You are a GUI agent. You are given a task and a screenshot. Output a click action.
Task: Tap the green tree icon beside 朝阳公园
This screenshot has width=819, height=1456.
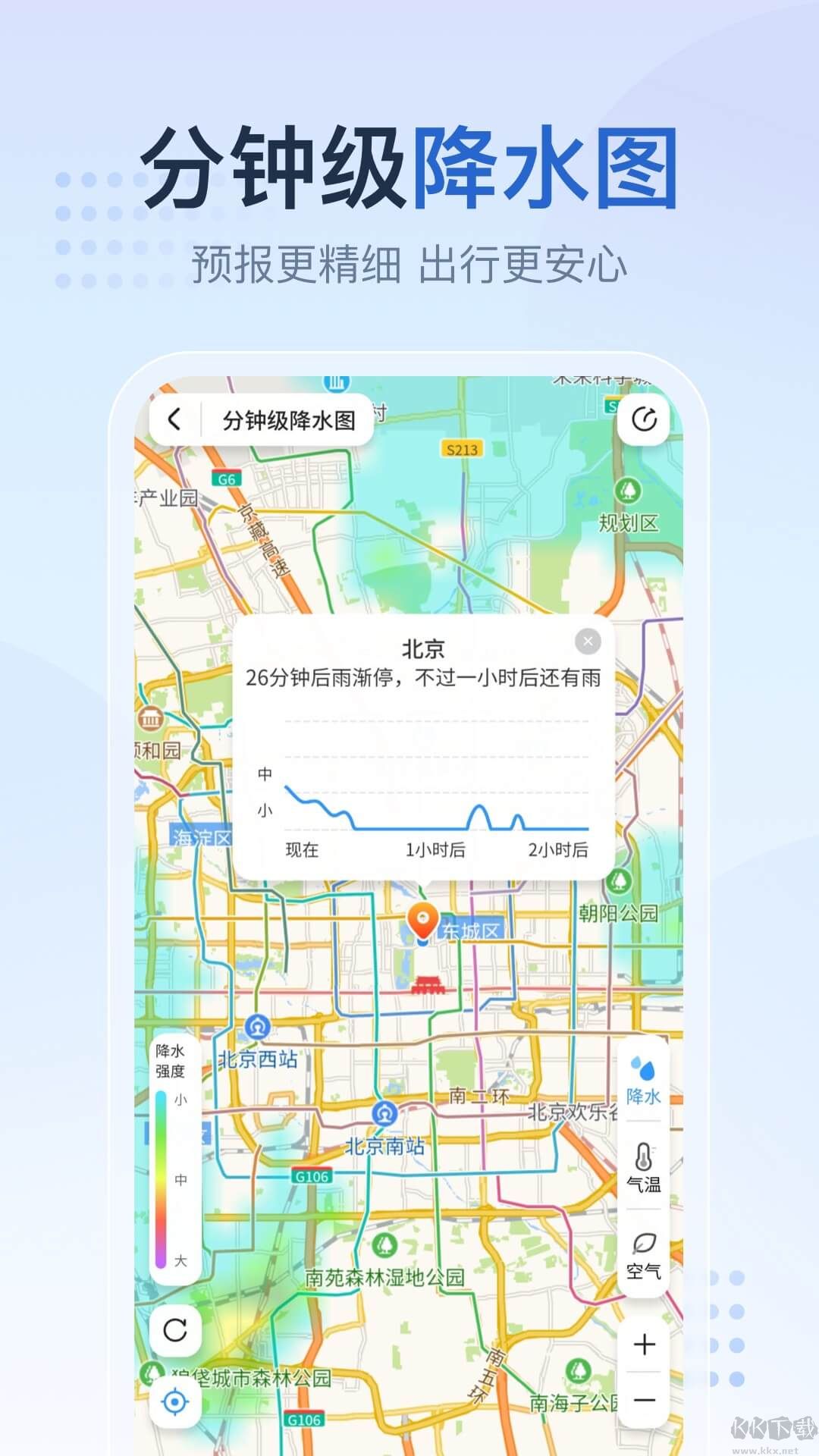click(619, 880)
